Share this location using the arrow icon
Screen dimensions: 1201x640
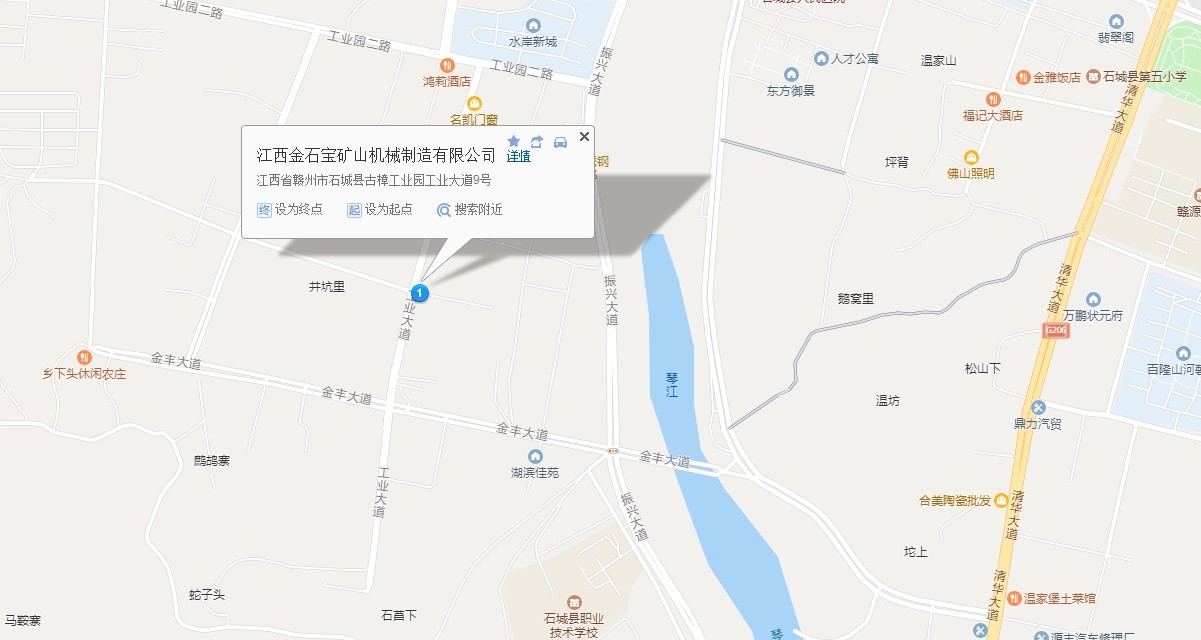click(x=537, y=142)
